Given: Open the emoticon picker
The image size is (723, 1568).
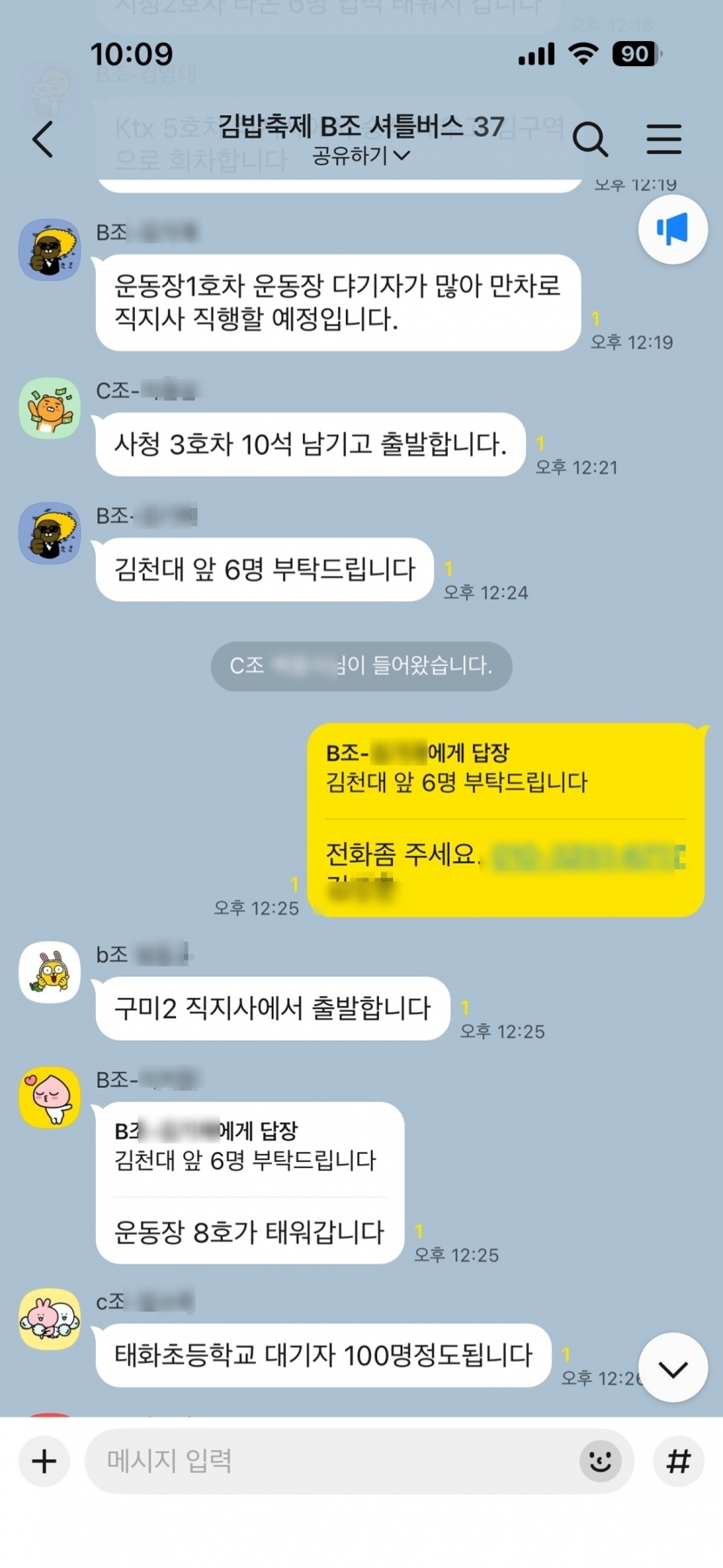Looking at the screenshot, I should point(600,1462).
